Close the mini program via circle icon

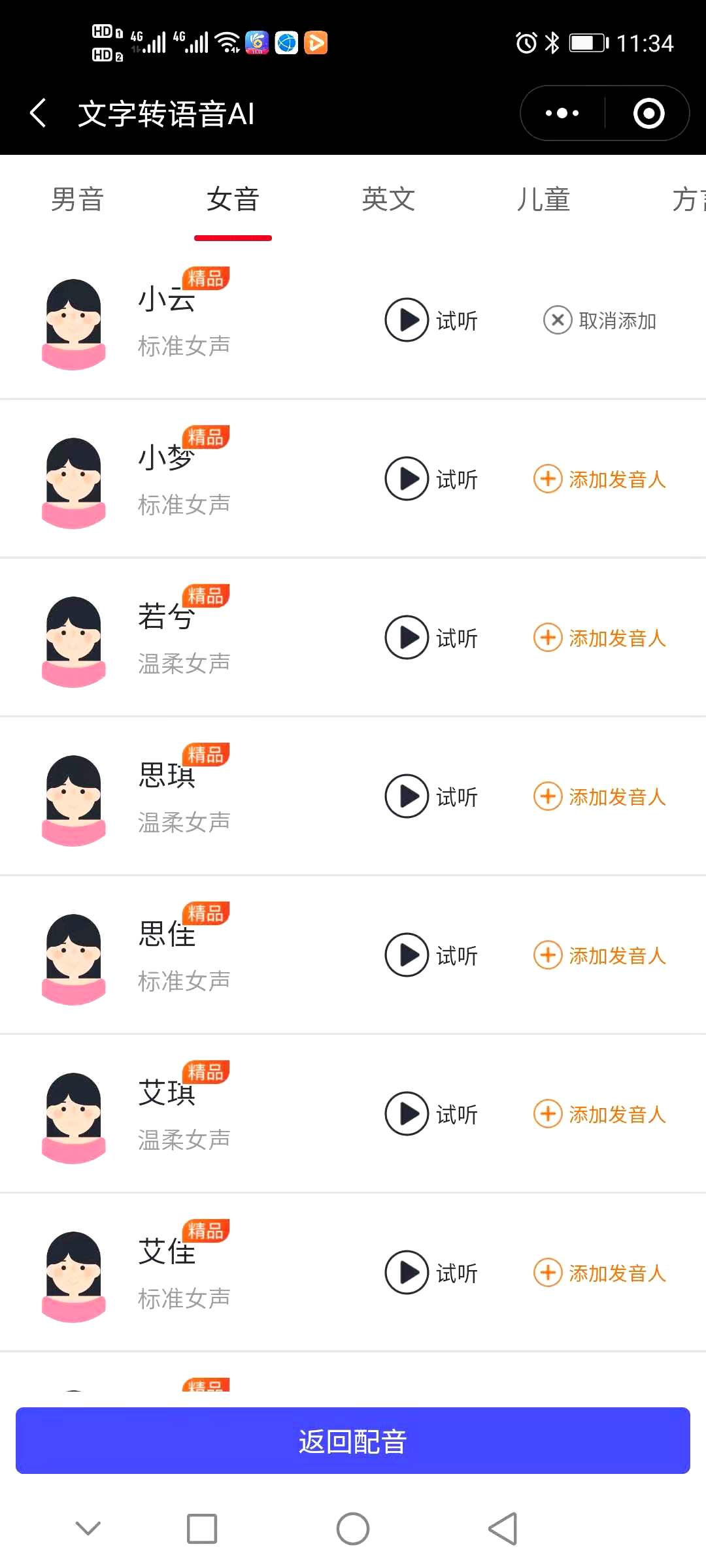click(648, 113)
